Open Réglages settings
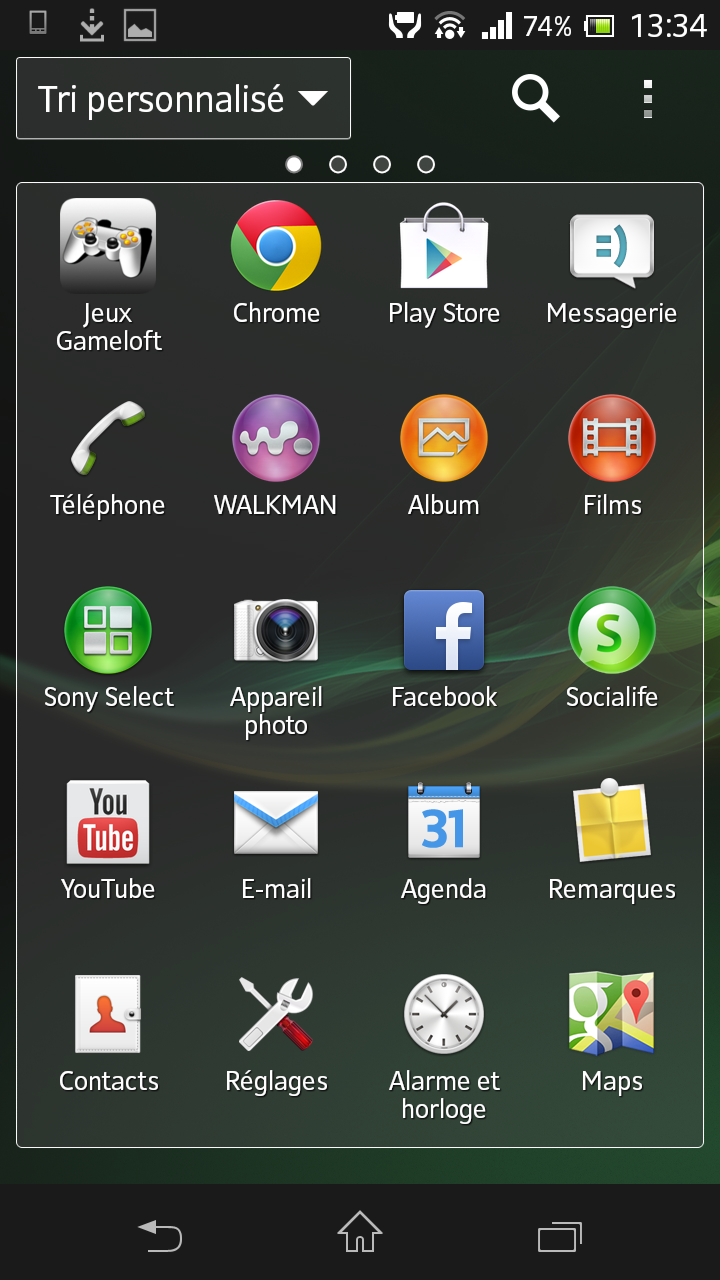This screenshot has width=720, height=1280. [x=276, y=1014]
